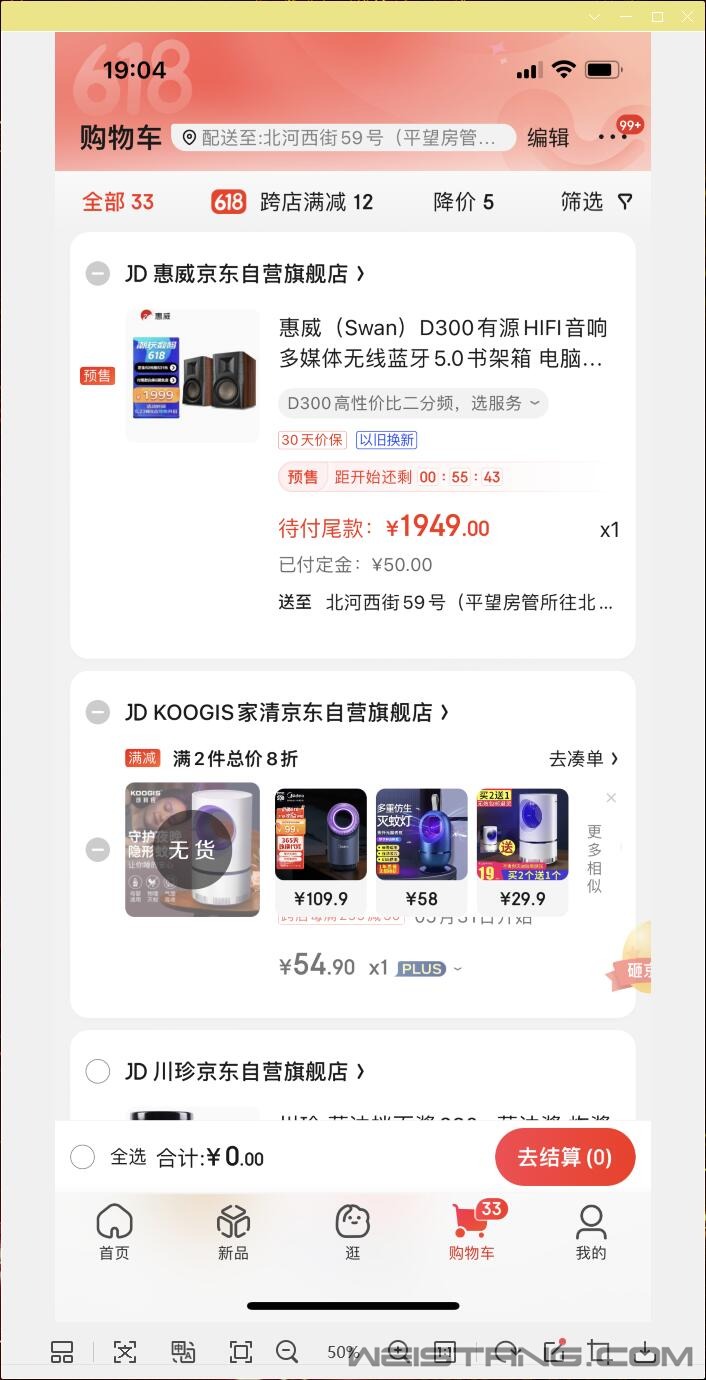
Task: Open 惠威京东自营旗舰店 store page
Action: pos(245,273)
